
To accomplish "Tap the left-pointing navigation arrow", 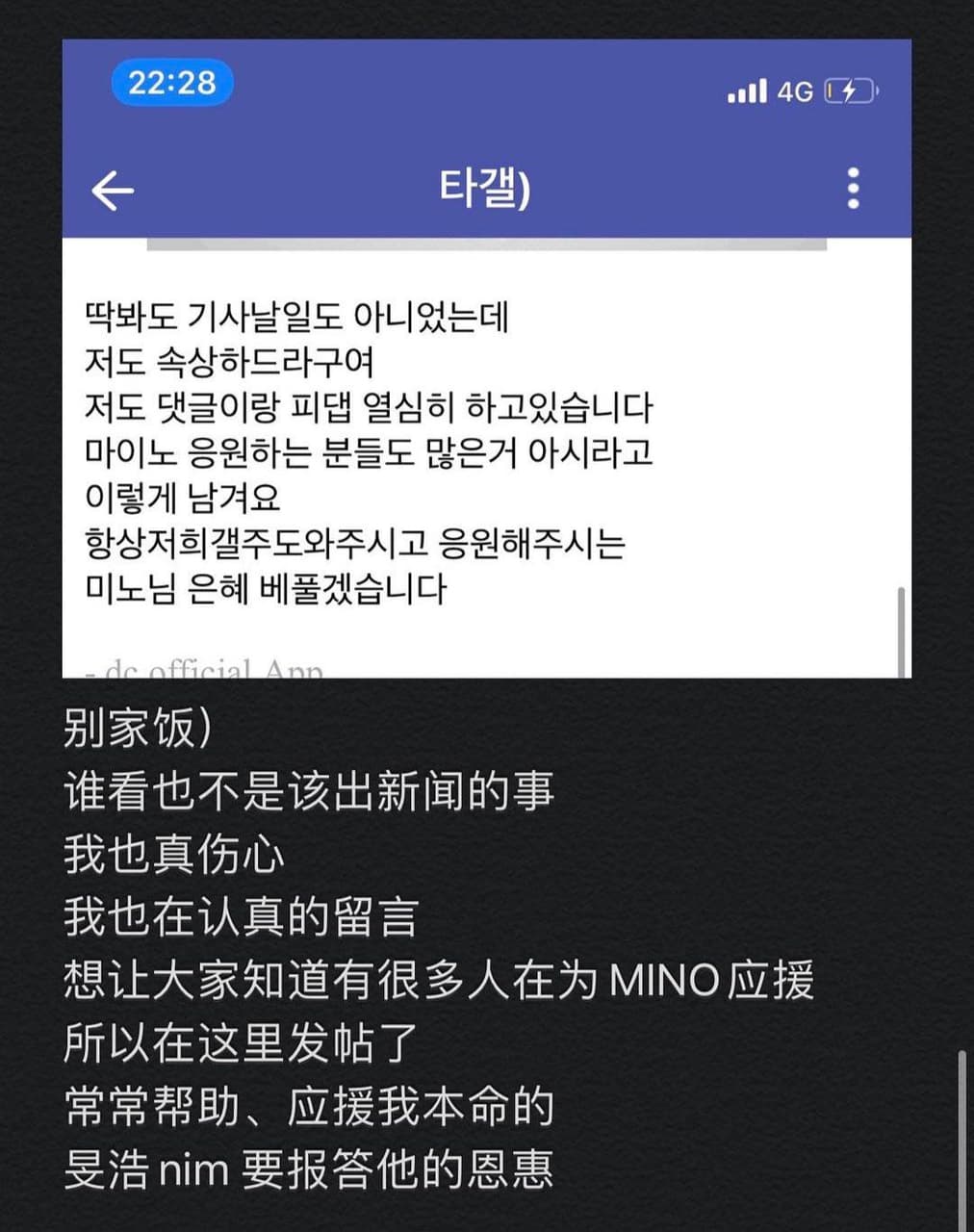I will 113,190.
